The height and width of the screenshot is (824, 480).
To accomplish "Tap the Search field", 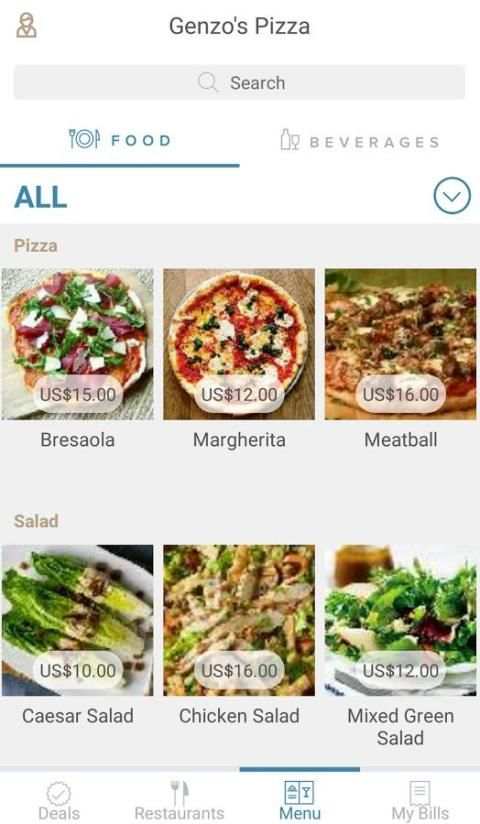I will (x=239, y=83).
